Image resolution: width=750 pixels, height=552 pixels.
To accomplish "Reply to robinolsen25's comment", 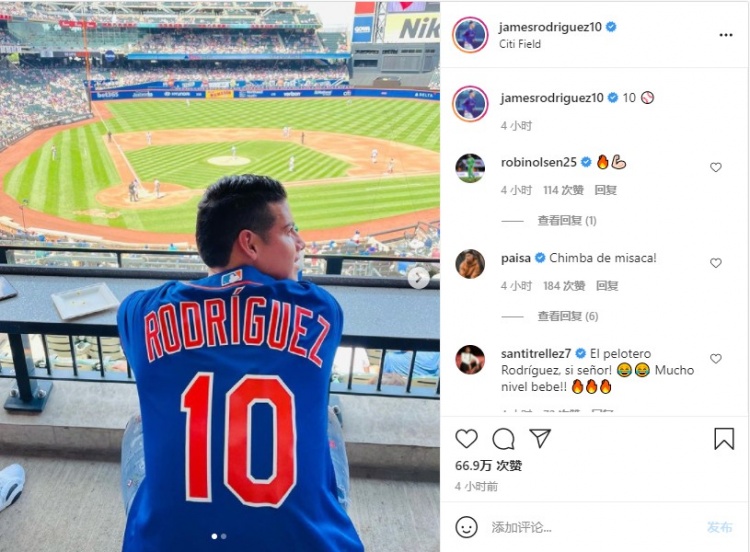I will click(x=605, y=190).
